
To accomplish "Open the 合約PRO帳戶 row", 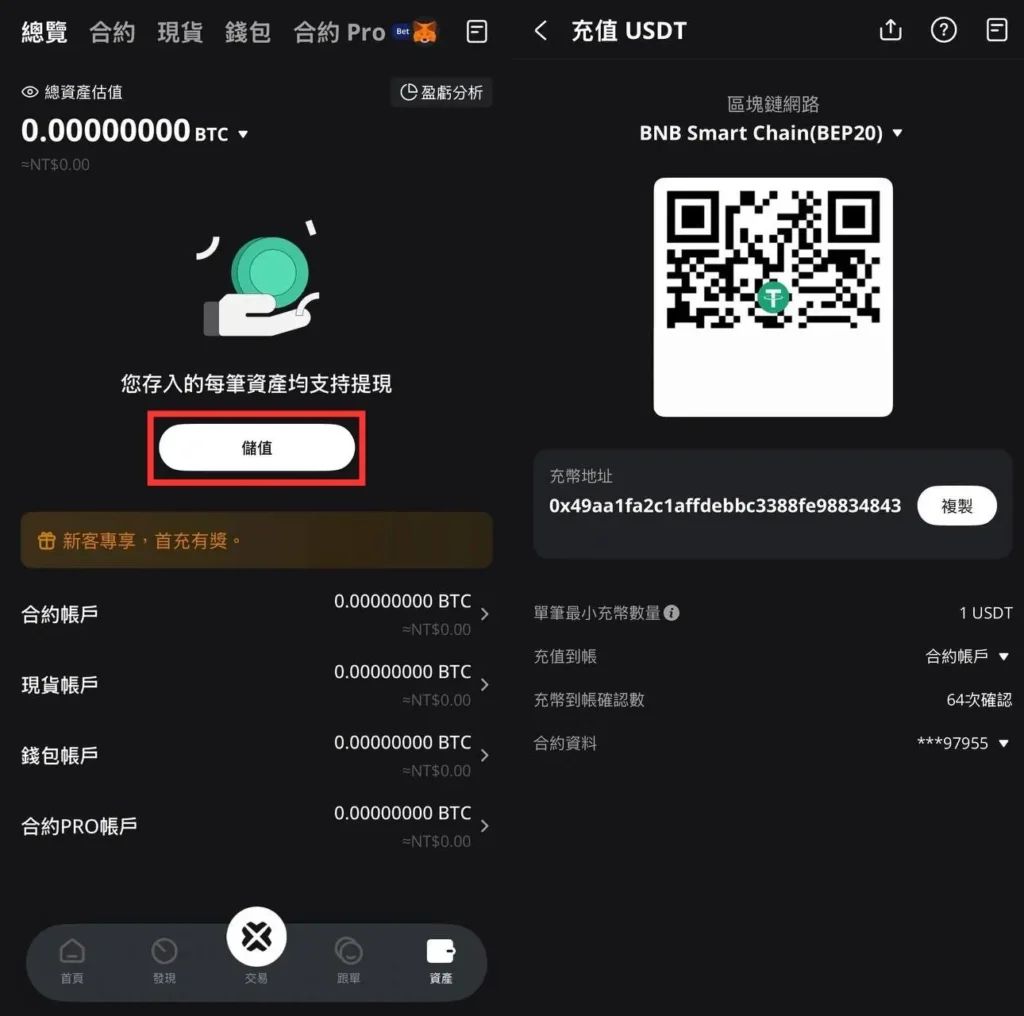I will 256,826.
